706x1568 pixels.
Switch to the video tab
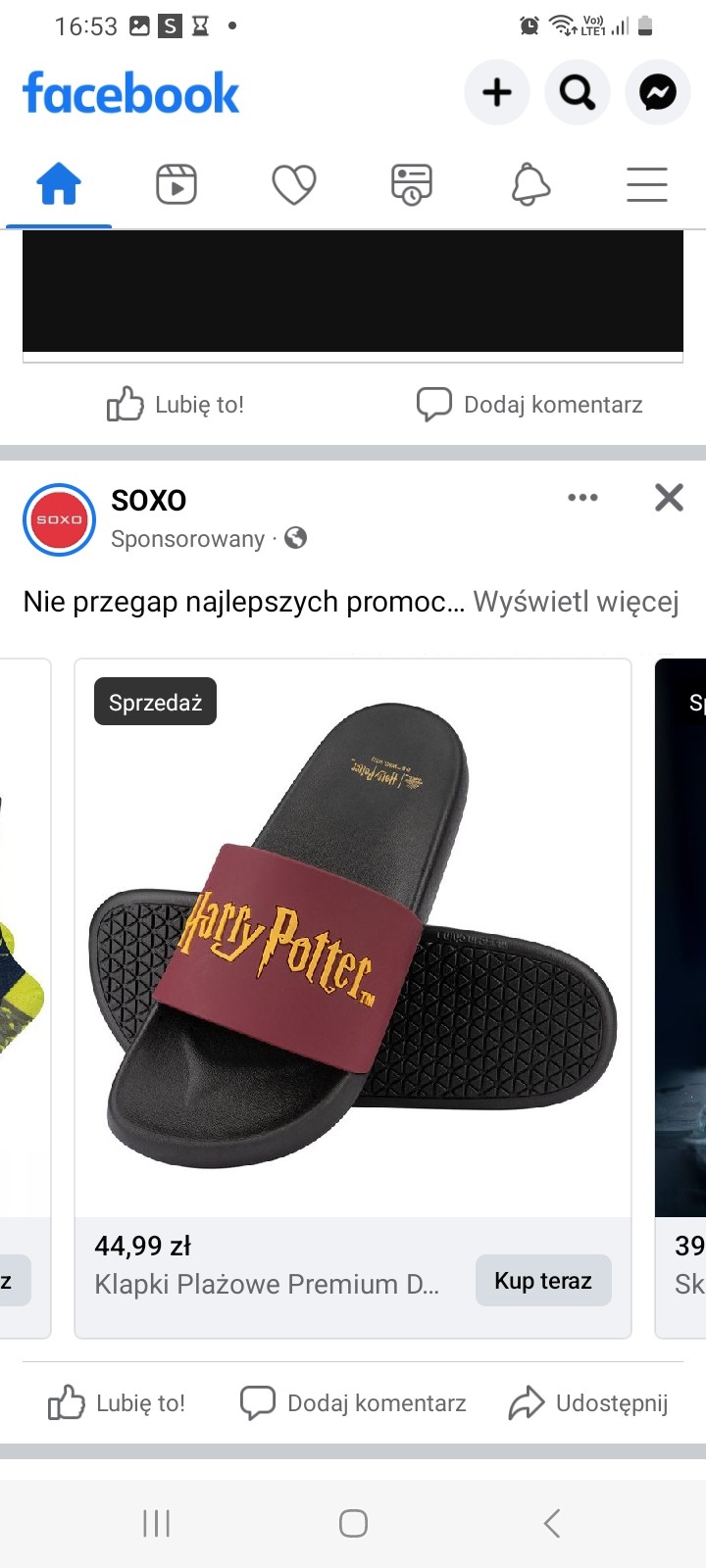[176, 184]
